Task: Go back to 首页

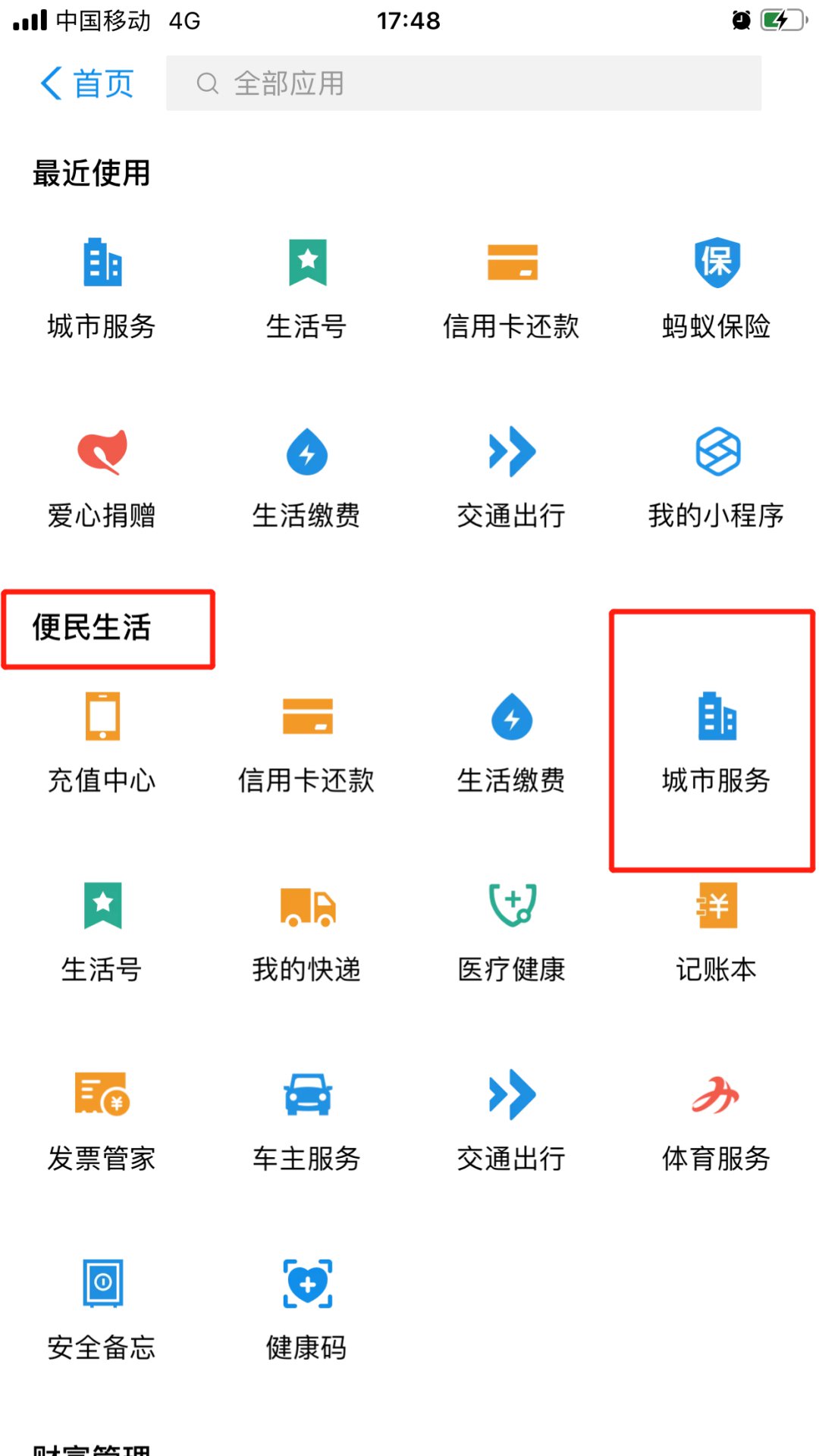Action: pos(86,83)
